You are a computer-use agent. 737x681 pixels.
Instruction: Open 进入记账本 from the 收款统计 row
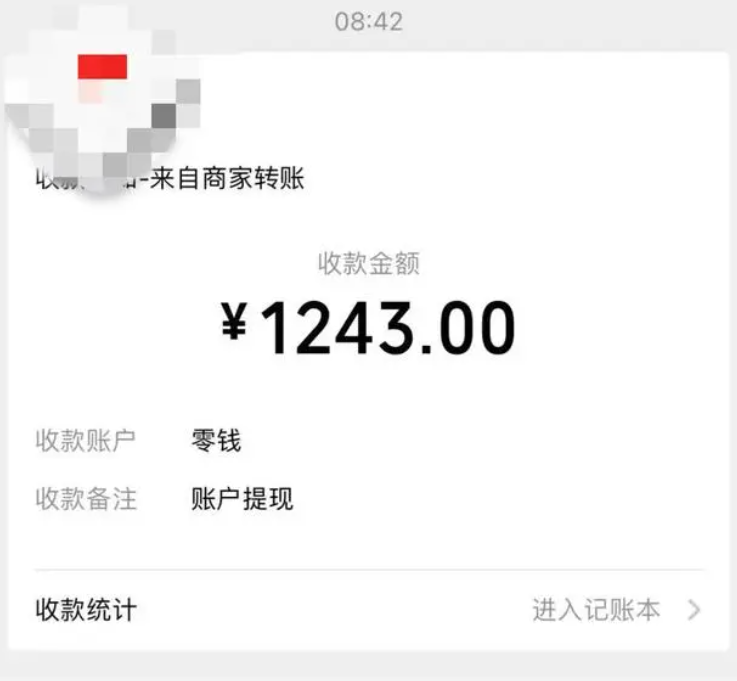click(x=597, y=610)
